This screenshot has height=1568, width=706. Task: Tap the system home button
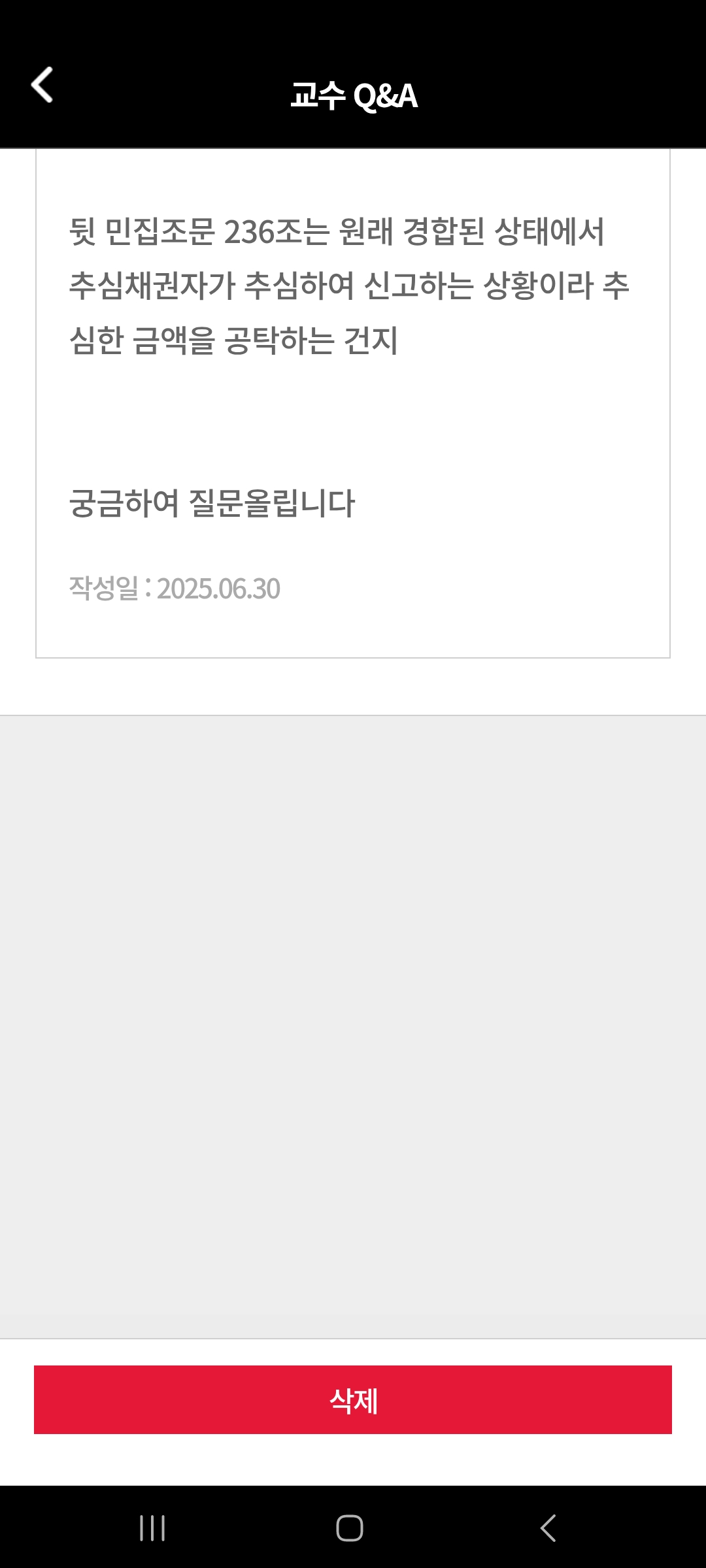pos(350,1528)
